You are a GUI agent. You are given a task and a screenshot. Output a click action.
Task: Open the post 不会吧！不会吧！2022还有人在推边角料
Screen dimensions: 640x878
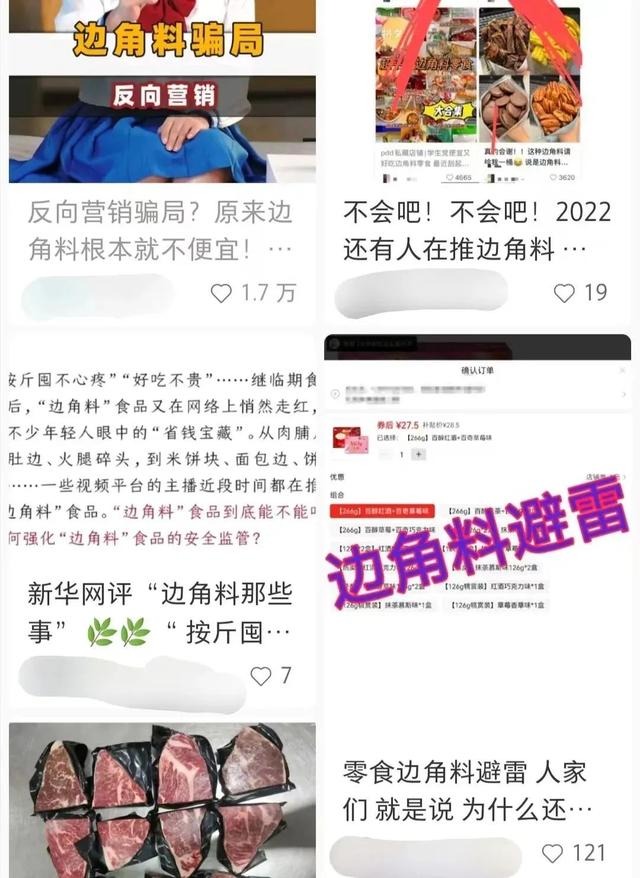click(476, 230)
